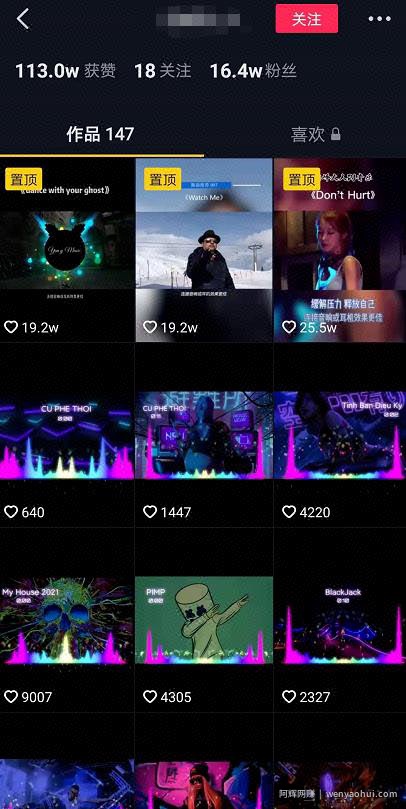Play the pinned Watch Me video

pos(204,250)
